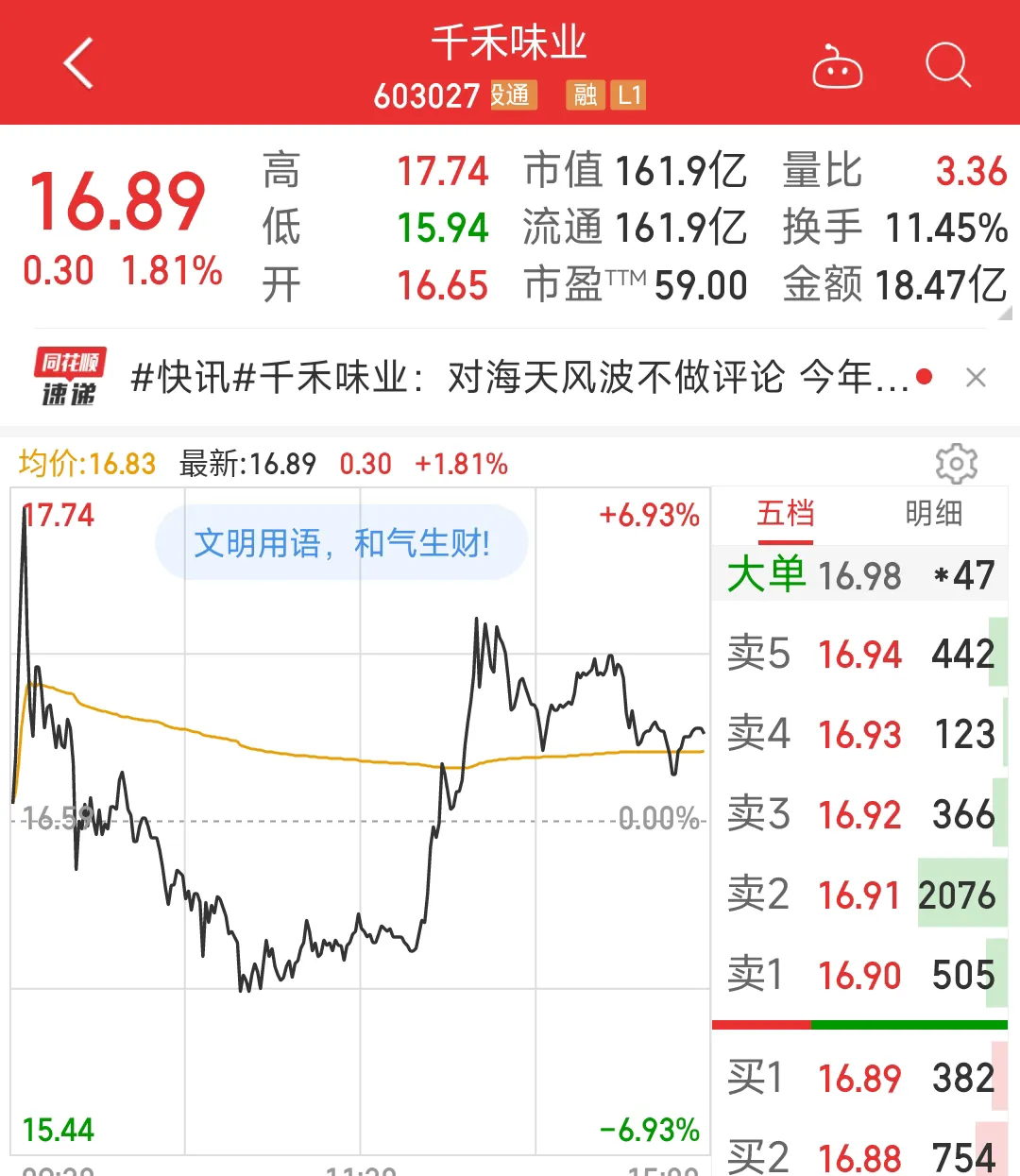
Task: Open the 快讯 news about 千禾味业
Action: click(518, 378)
